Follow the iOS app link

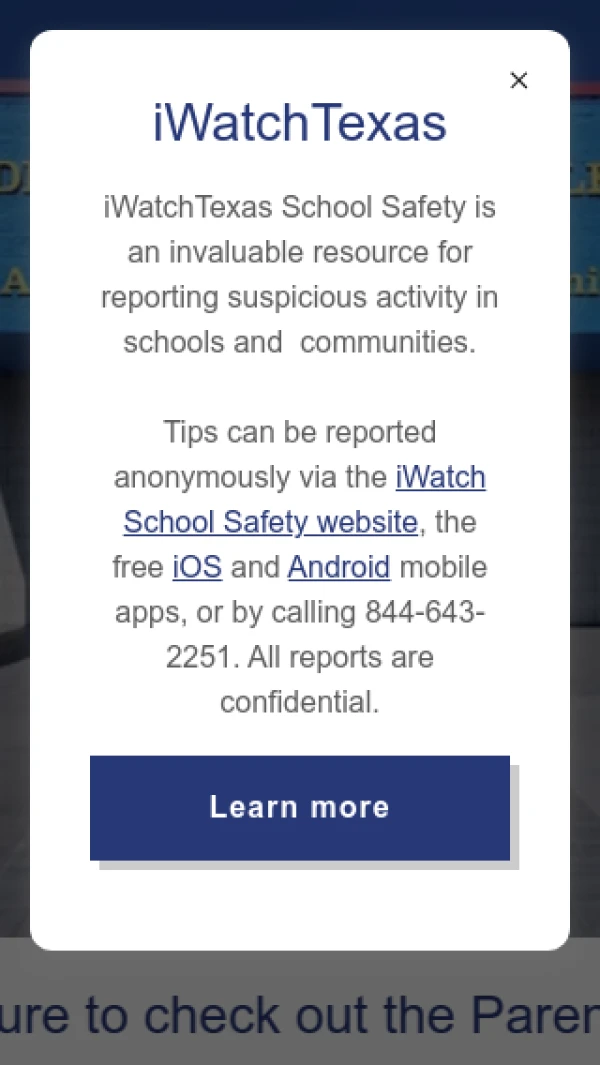197,567
